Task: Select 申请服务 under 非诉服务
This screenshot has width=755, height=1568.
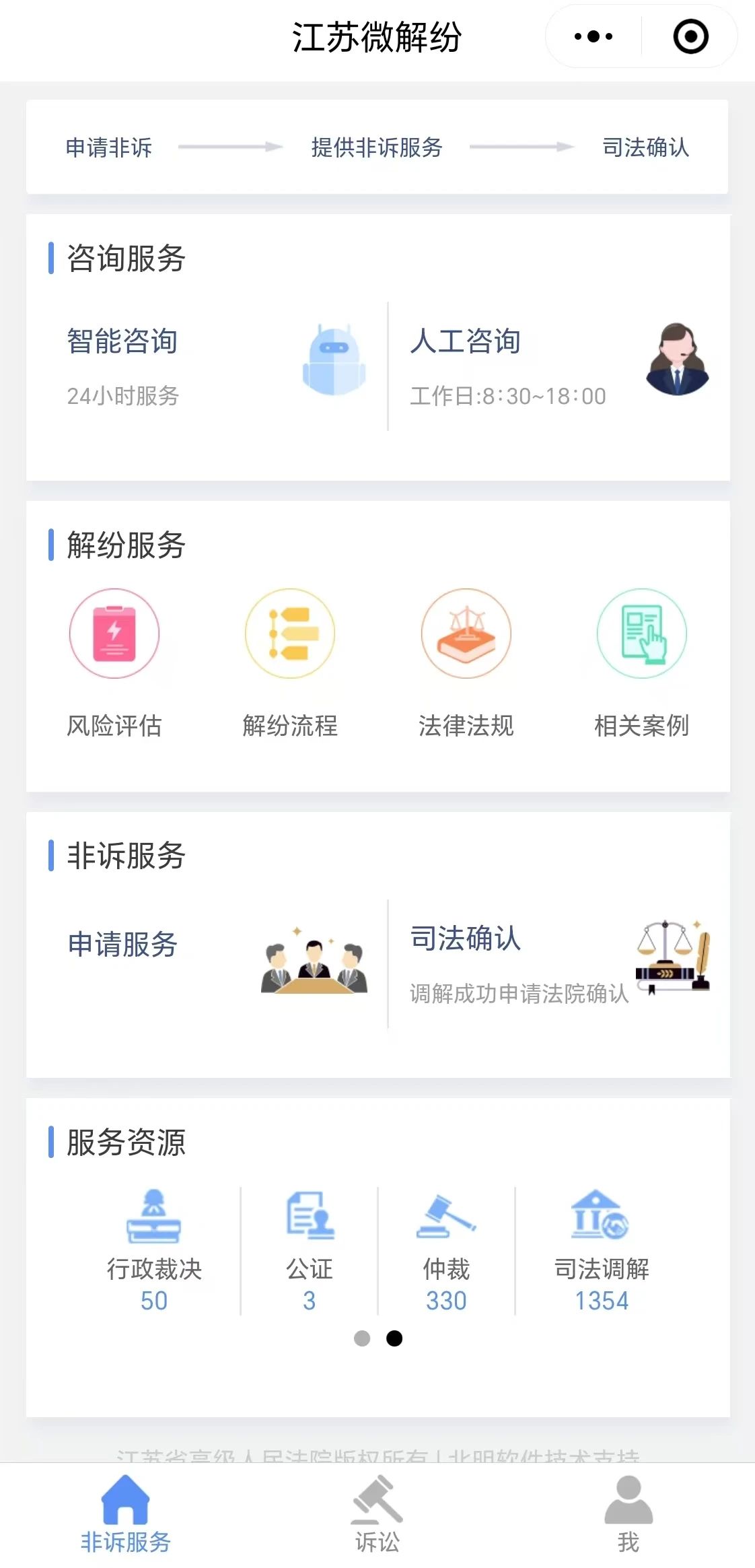Action: [x=209, y=963]
